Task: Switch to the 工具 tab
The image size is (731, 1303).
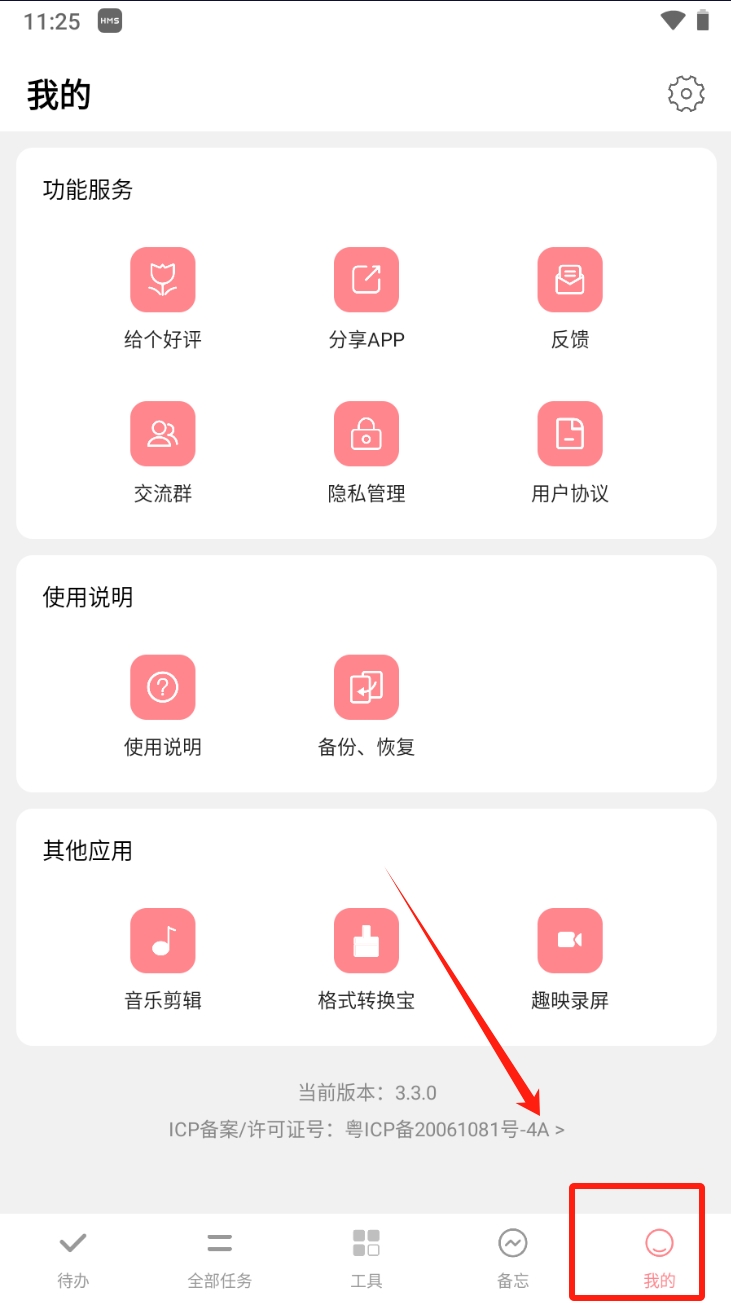Action: tap(366, 1257)
